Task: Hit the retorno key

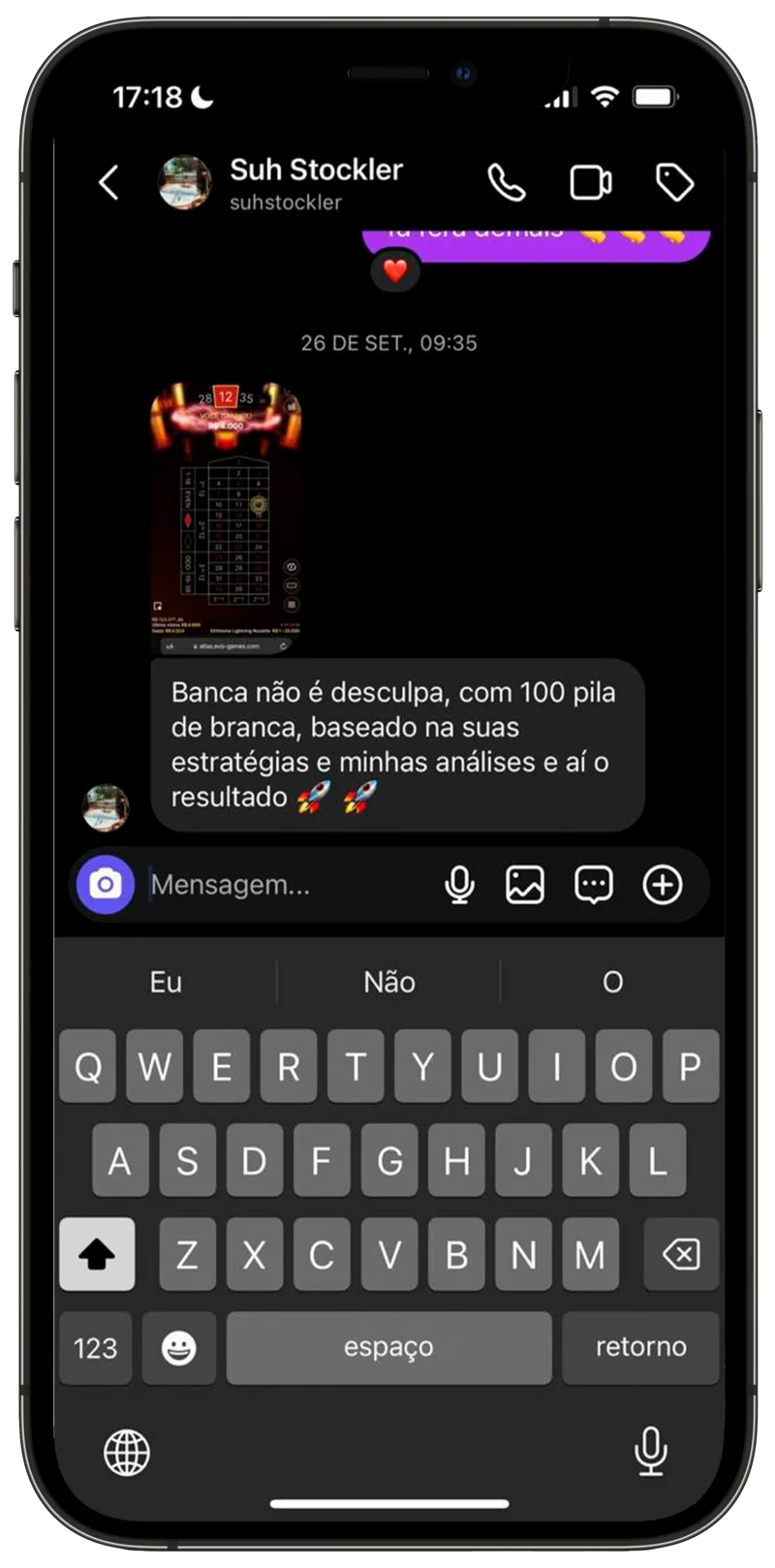Action: [x=640, y=1348]
